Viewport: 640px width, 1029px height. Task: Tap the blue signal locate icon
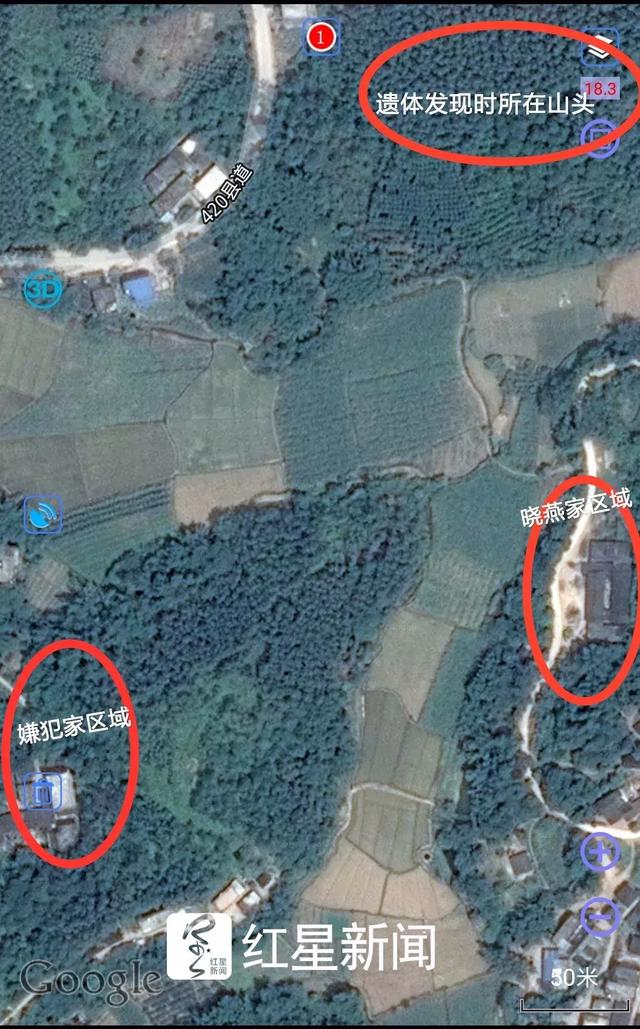coord(43,515)
